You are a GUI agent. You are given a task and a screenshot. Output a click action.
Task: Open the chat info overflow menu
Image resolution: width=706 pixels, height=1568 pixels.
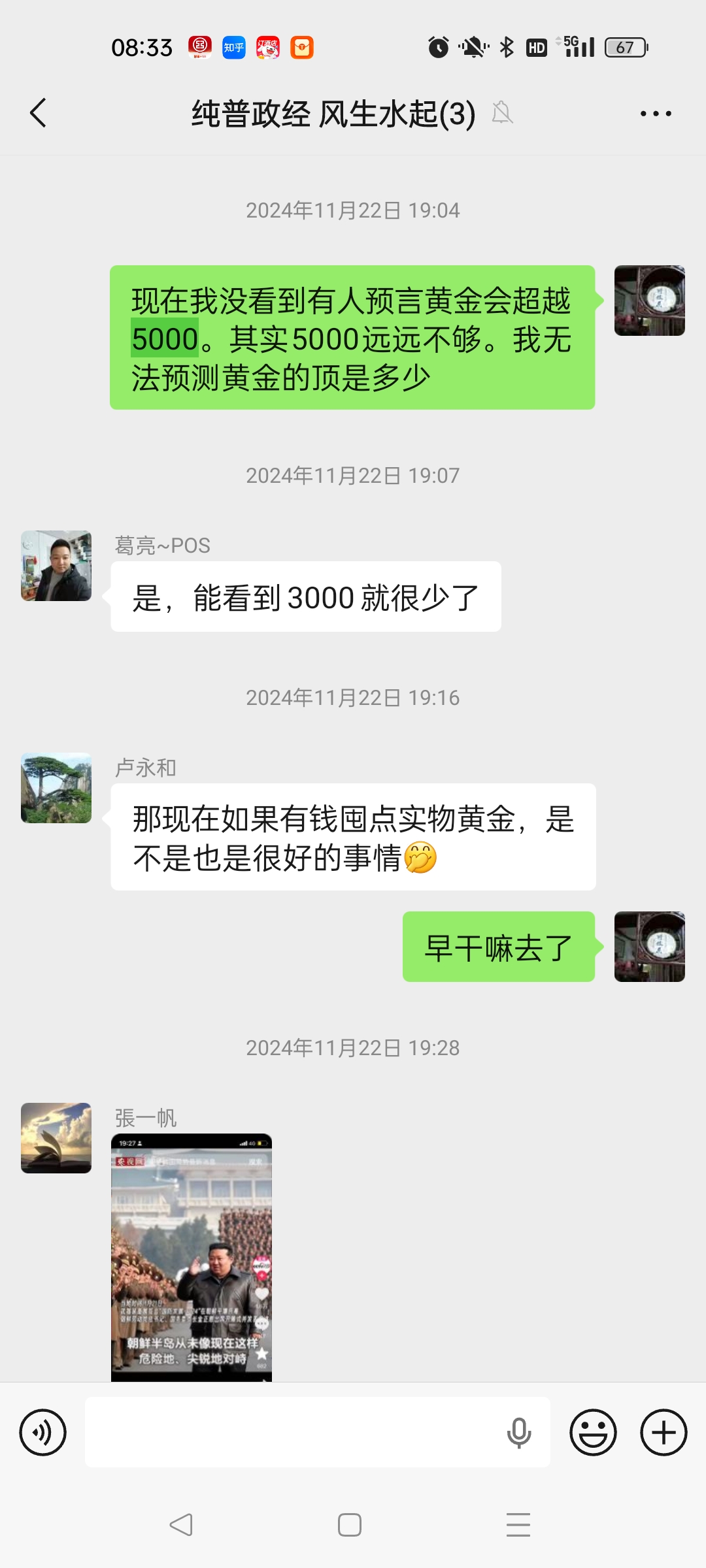tap(656, 114)
